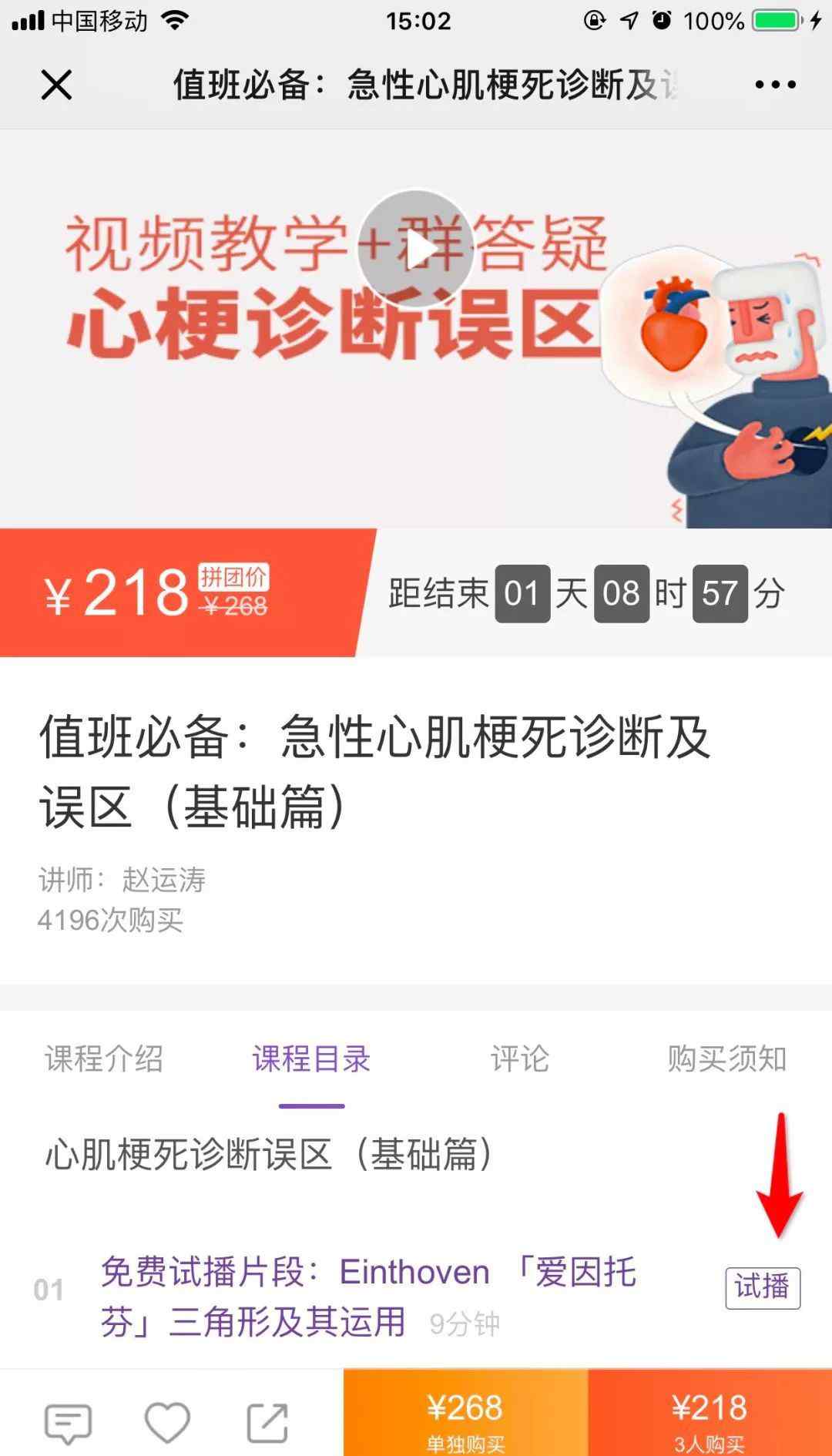Screen dimensions: 832x1456
Task: Open the 评论 tab
Action: pyautogui.click(x=520, y=1059)
